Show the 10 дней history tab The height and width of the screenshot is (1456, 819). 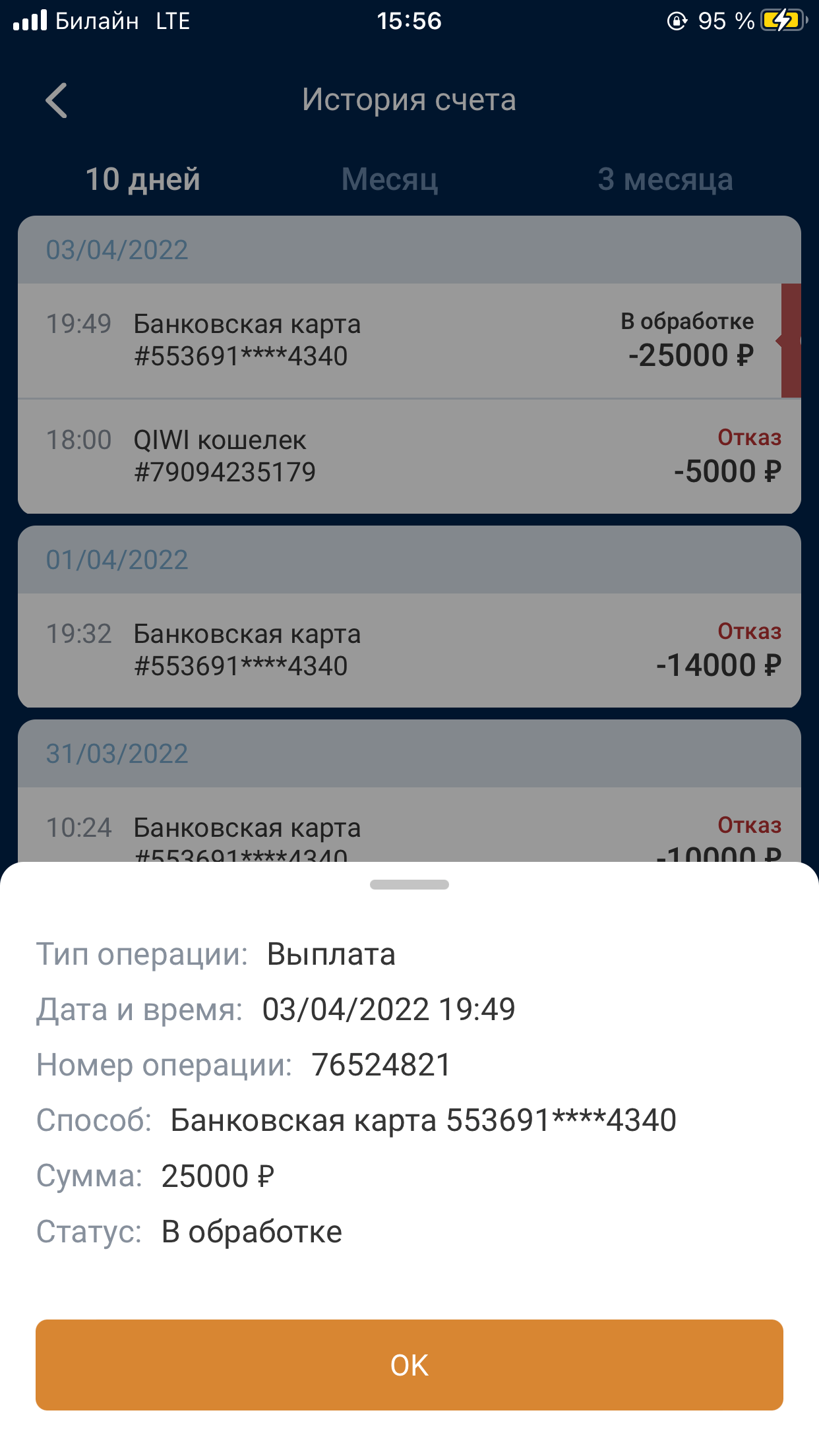[x=142, y=179]
